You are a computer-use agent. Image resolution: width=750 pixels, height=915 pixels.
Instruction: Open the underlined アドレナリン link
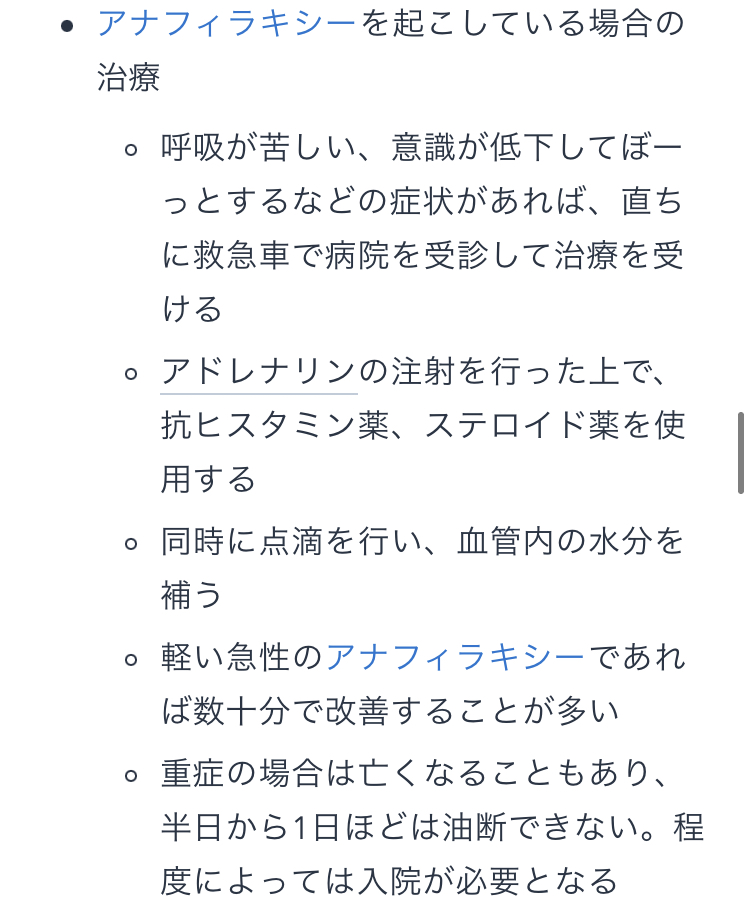(258, 372)
